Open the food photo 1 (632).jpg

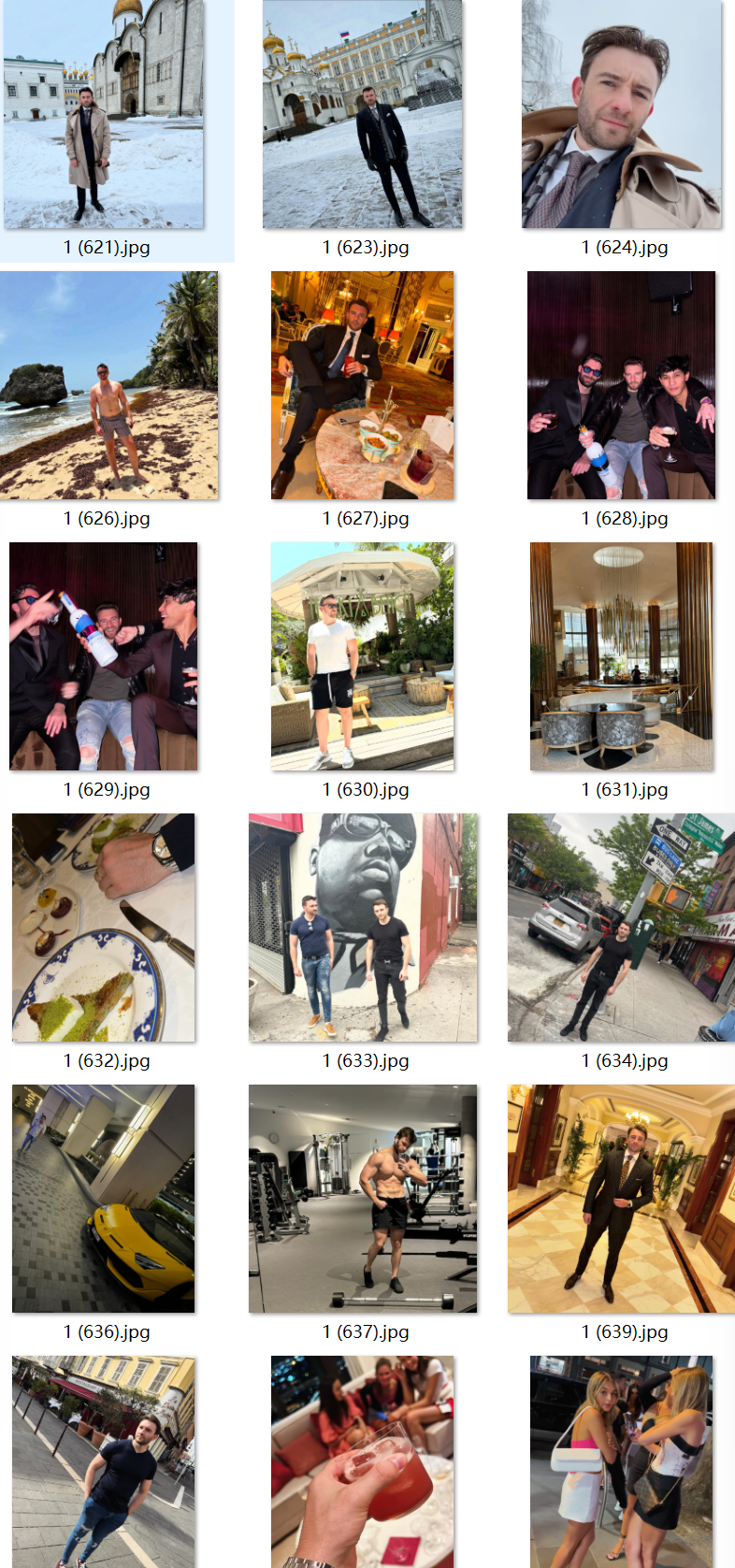click(x=104, y=928)
